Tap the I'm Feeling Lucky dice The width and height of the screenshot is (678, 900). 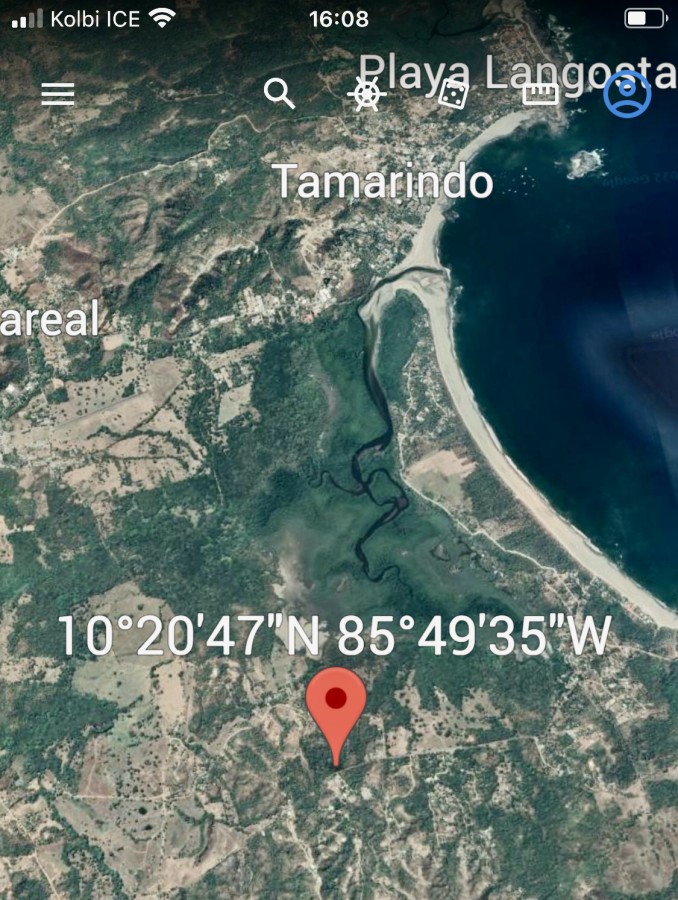[x=453, y=94]
